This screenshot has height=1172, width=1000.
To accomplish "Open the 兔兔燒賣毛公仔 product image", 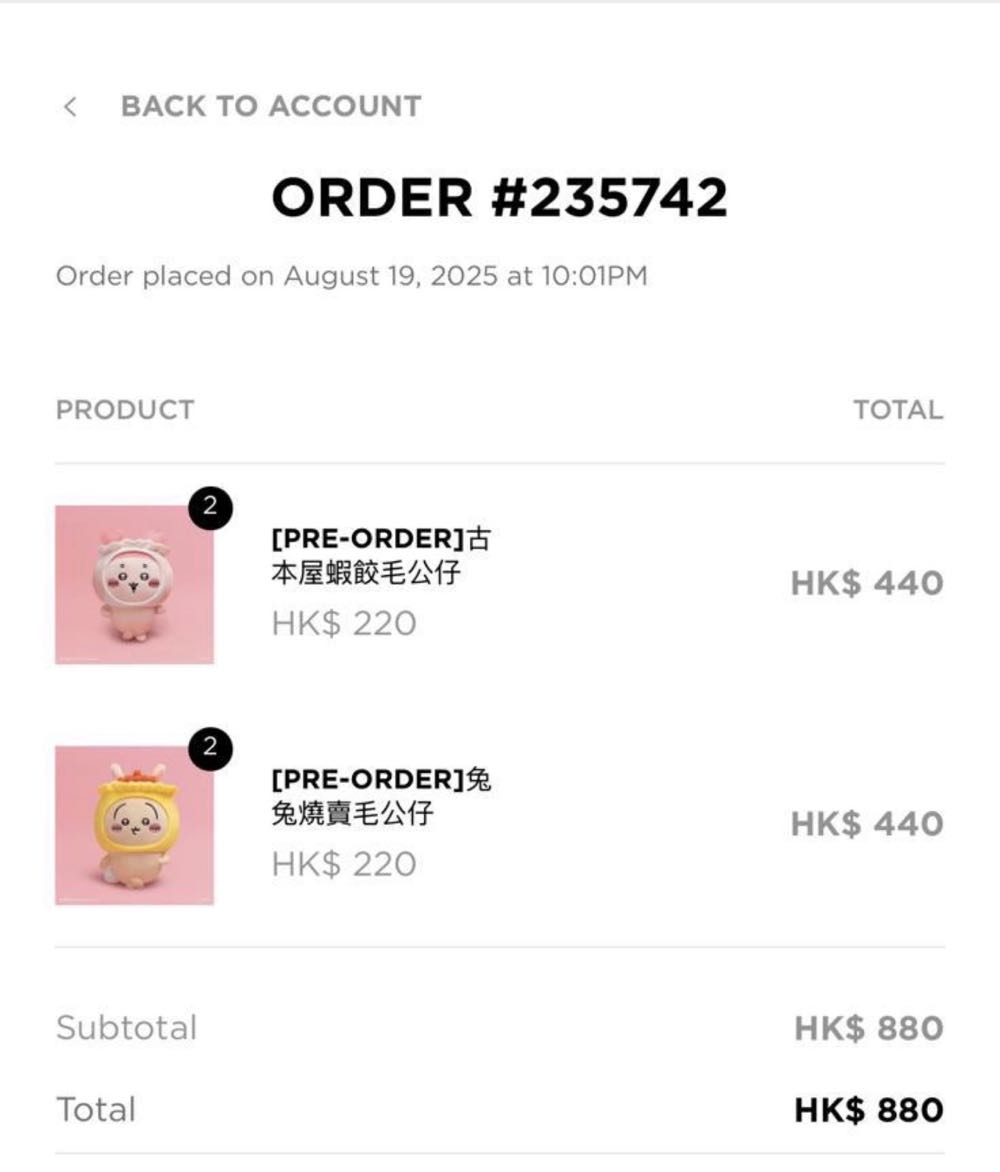I will pos(134,825).
